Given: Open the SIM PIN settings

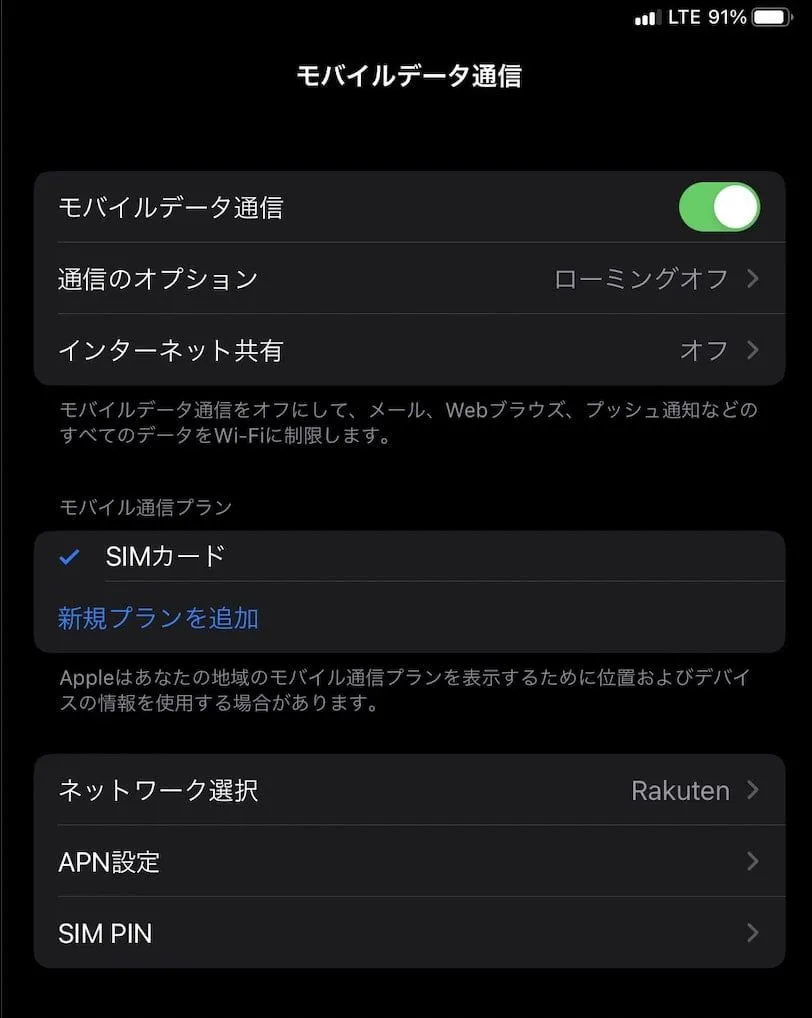Looking at the screenshot, I should coord(409,933).
